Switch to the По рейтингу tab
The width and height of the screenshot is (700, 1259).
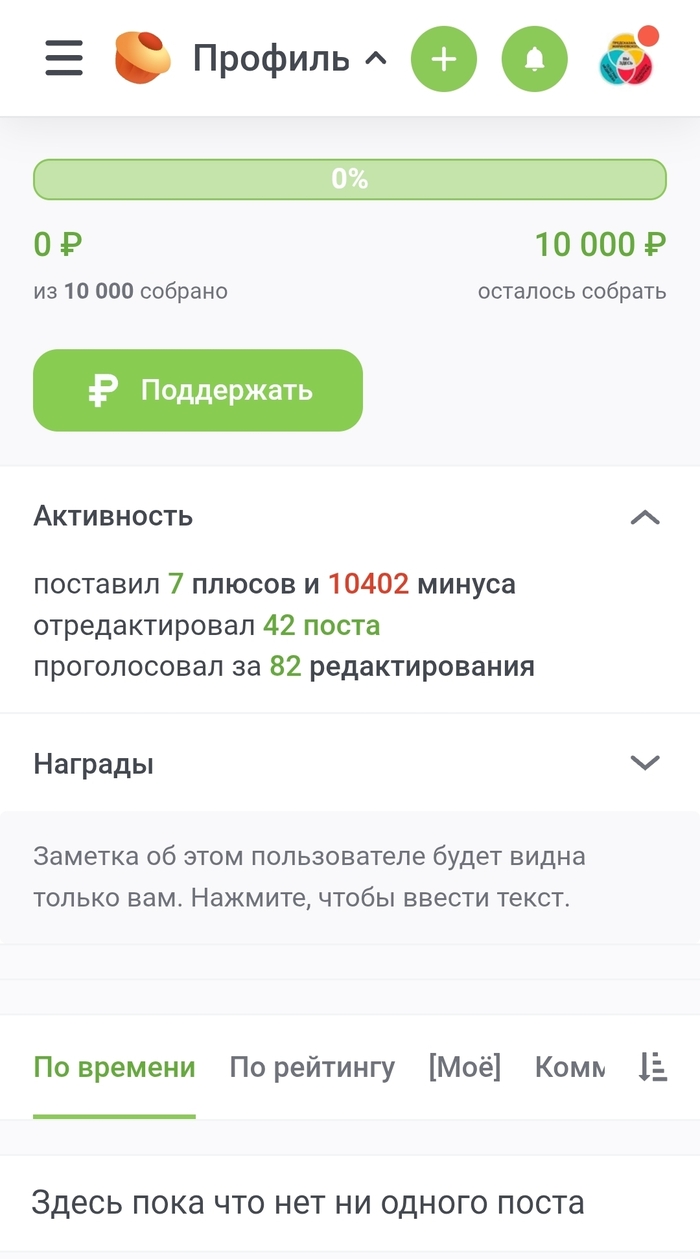coord(312,1068)
